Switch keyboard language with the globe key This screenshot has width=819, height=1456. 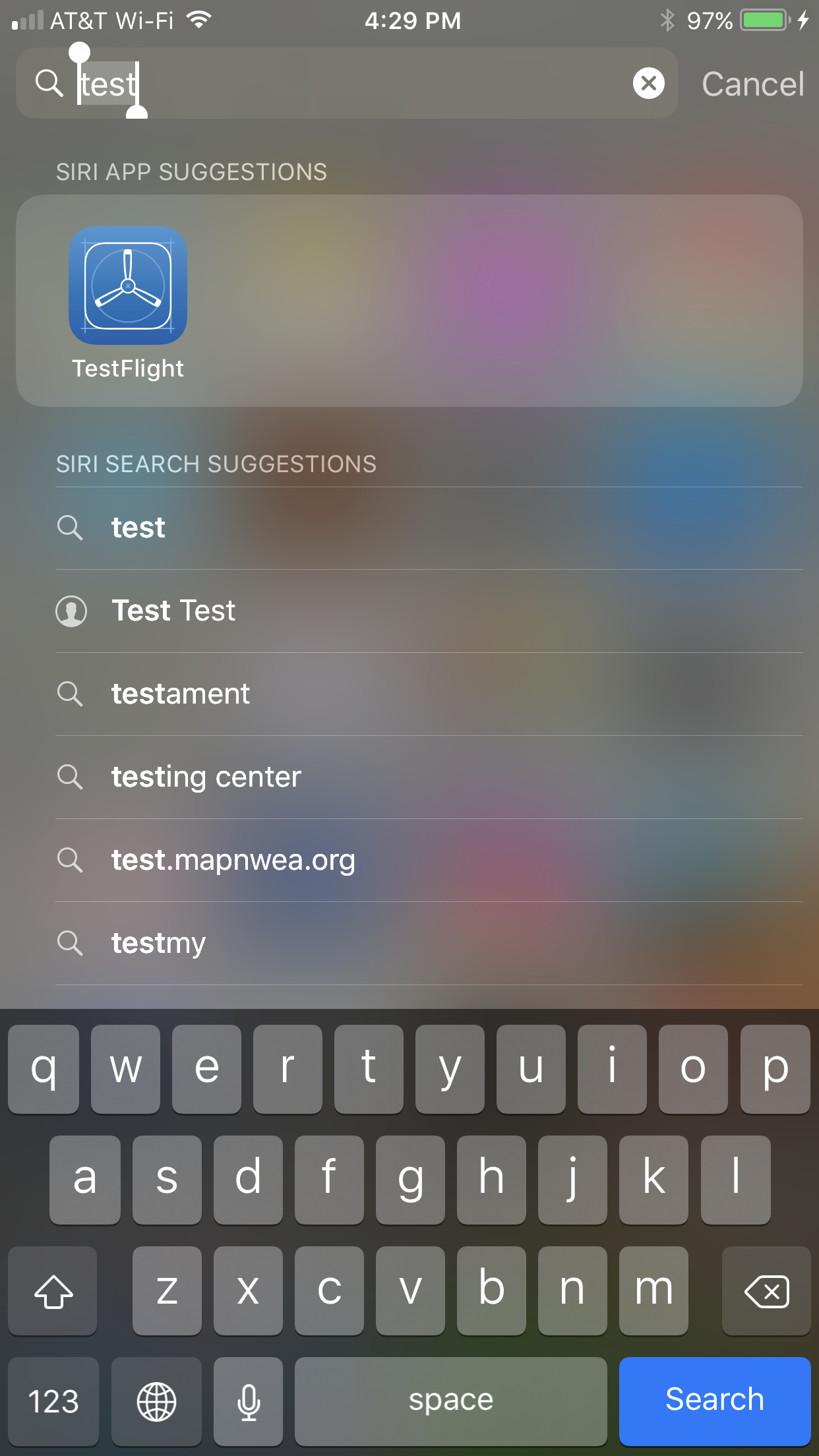(x=156, y=1401)
